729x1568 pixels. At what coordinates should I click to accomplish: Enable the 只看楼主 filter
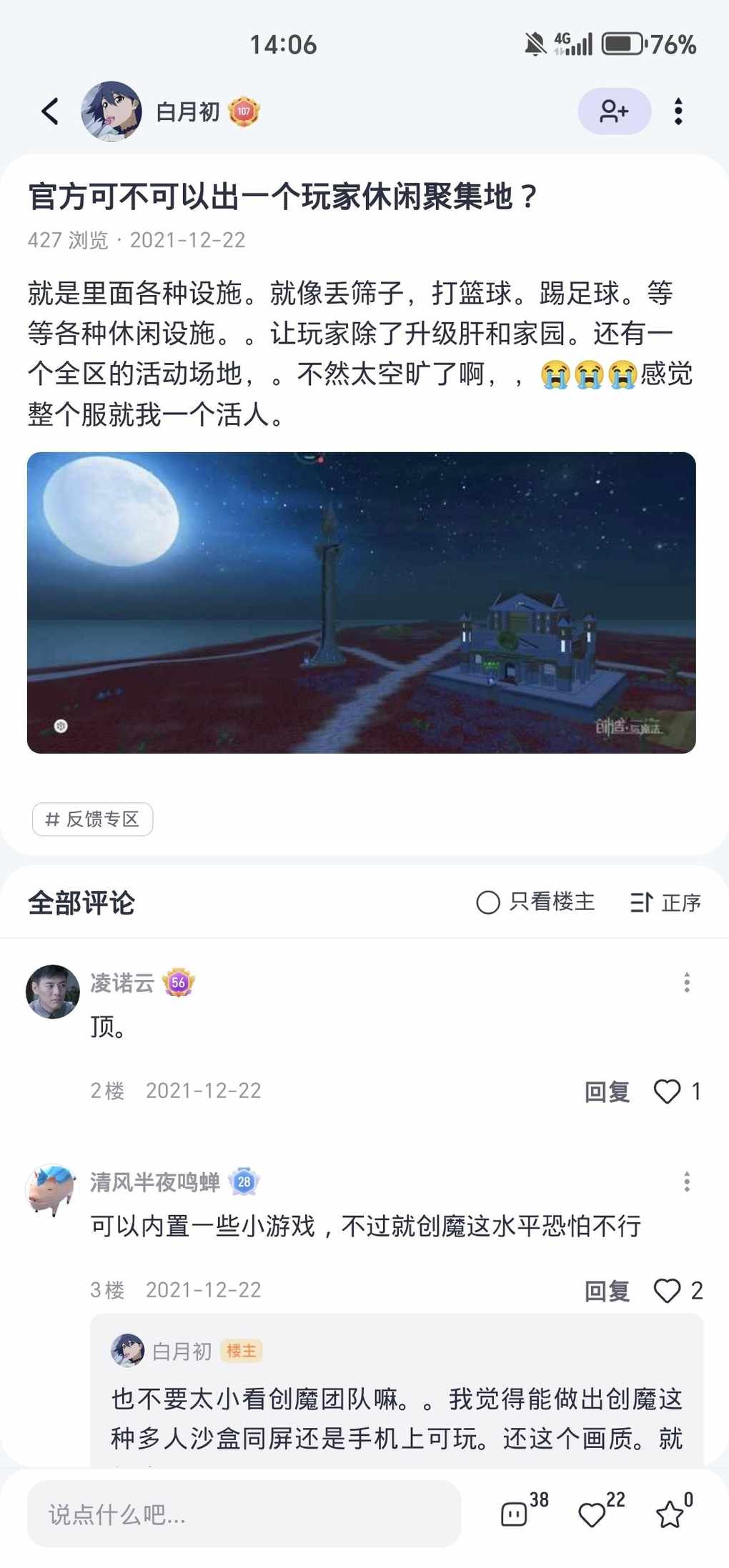pyautogui.click(x=535, y=902)
